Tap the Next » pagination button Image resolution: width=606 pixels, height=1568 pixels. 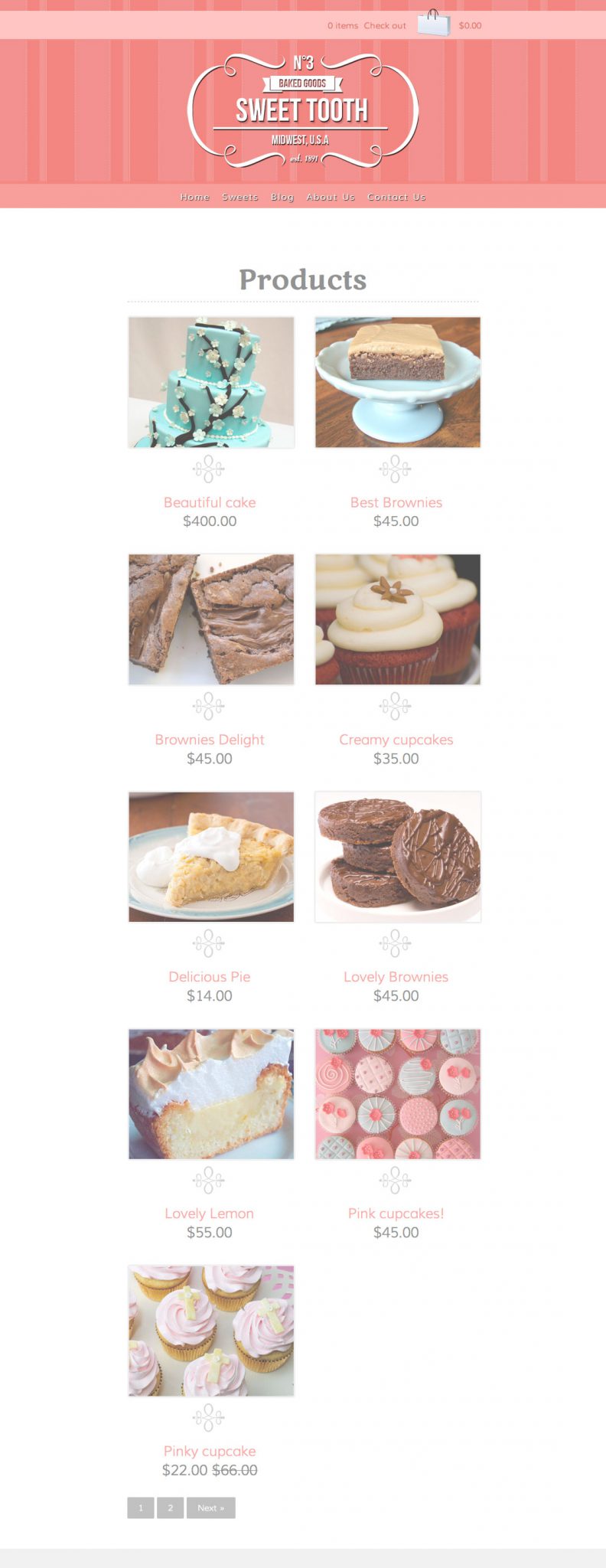(210, 1508)
